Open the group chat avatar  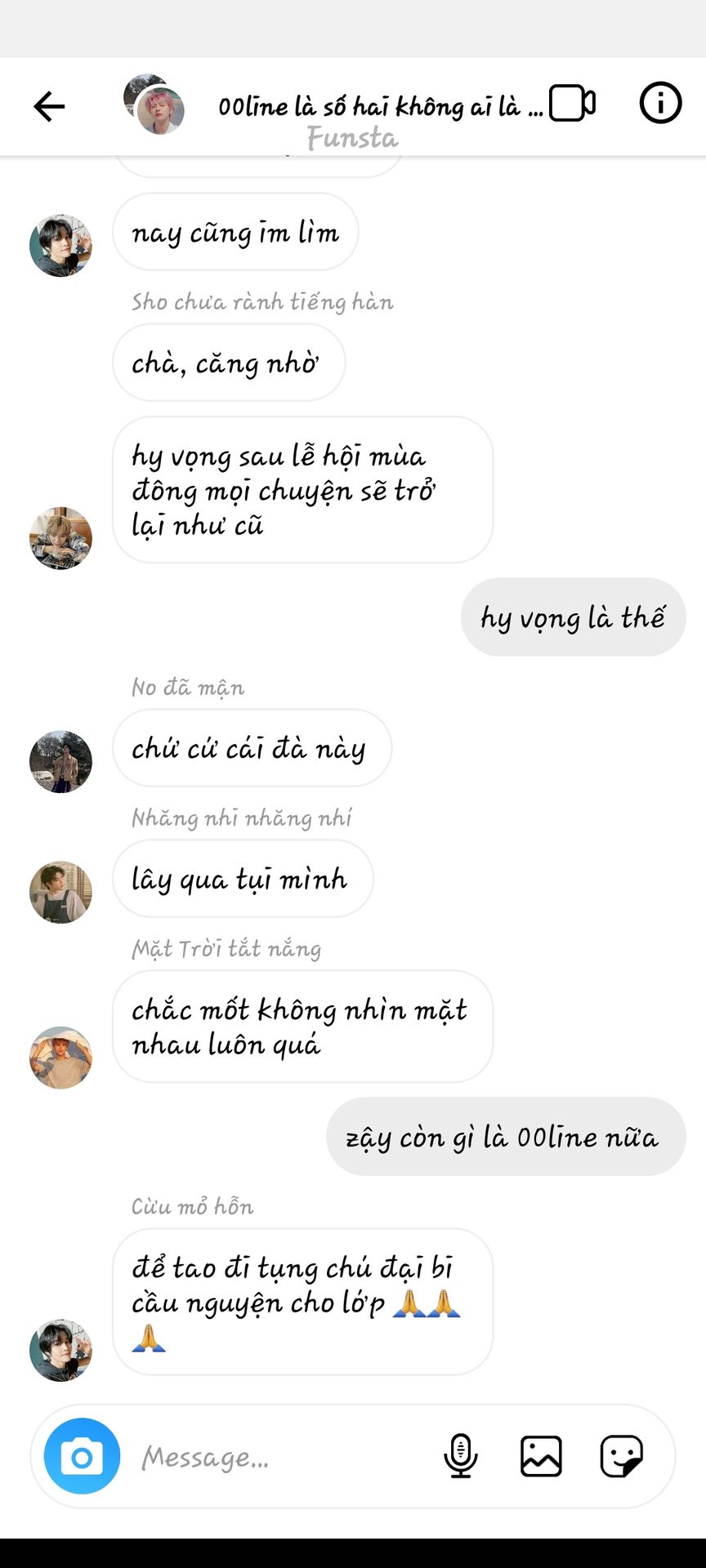154,105
